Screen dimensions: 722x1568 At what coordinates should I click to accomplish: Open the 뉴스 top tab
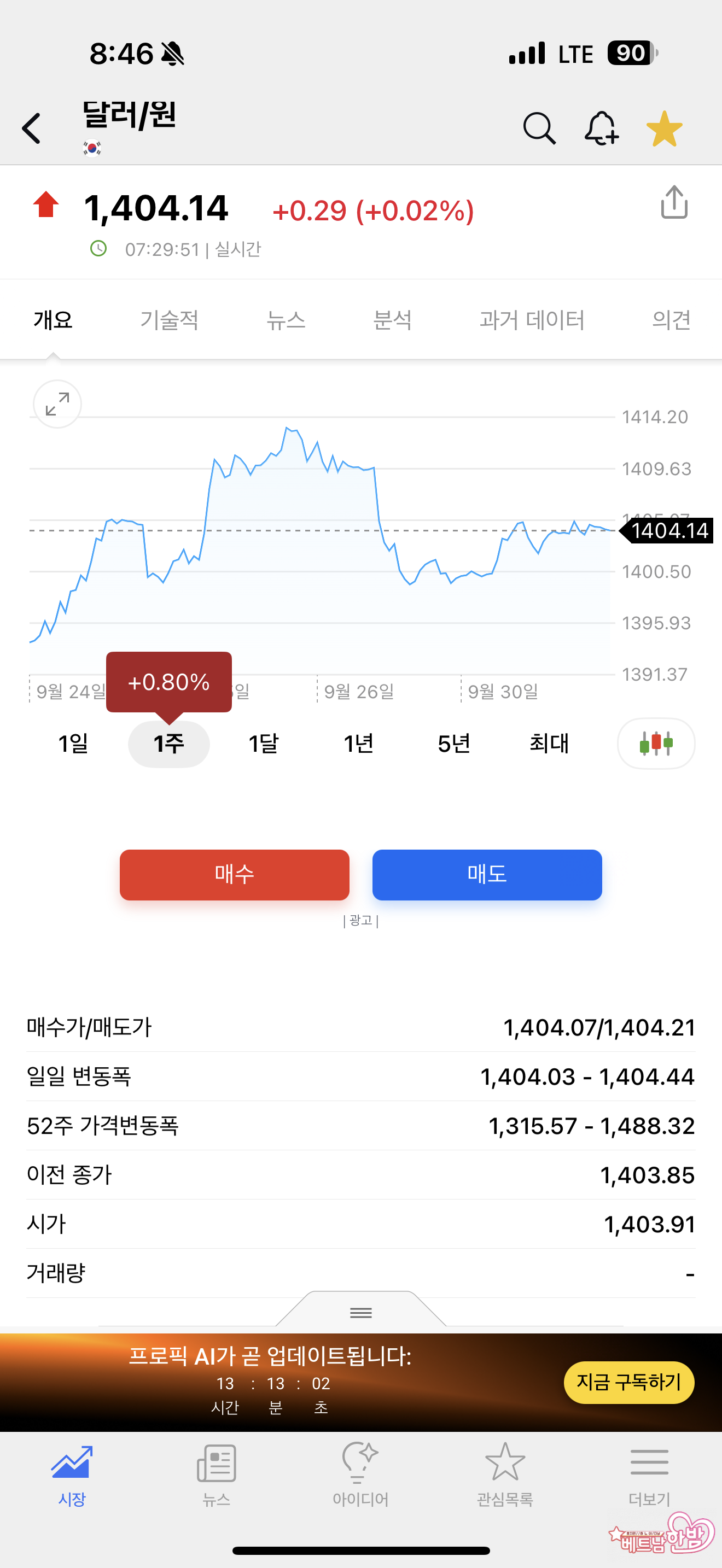[286, 320]
